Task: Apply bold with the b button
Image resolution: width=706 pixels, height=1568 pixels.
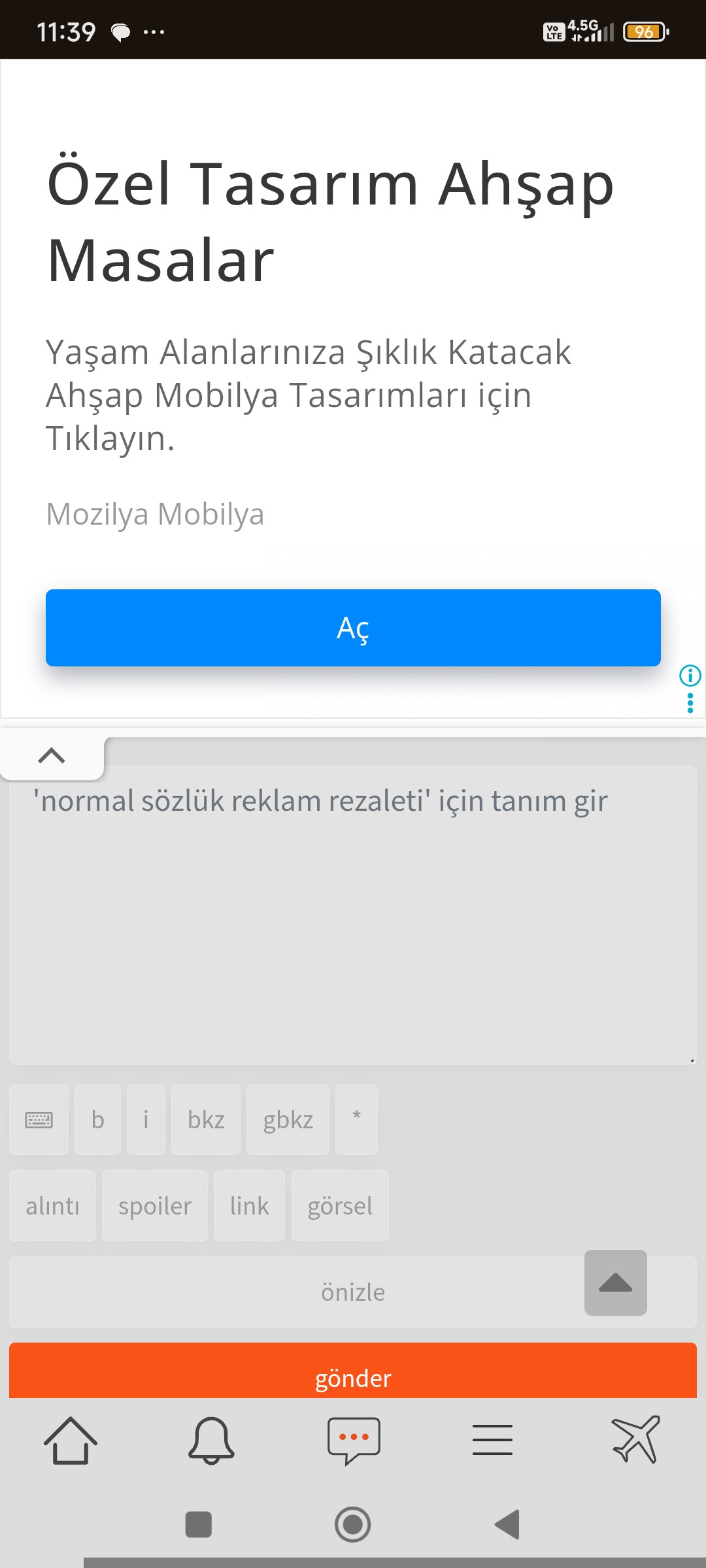Action: 97,1120
